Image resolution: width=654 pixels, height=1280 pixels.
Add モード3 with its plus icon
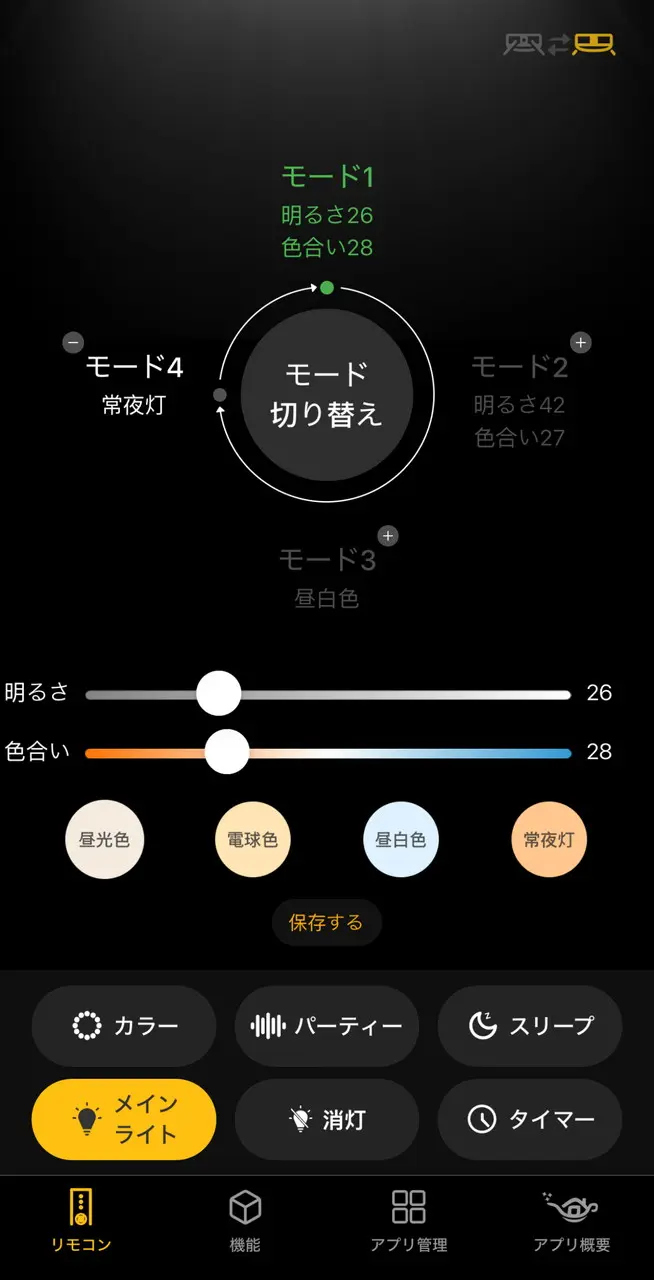coord(388,536)
